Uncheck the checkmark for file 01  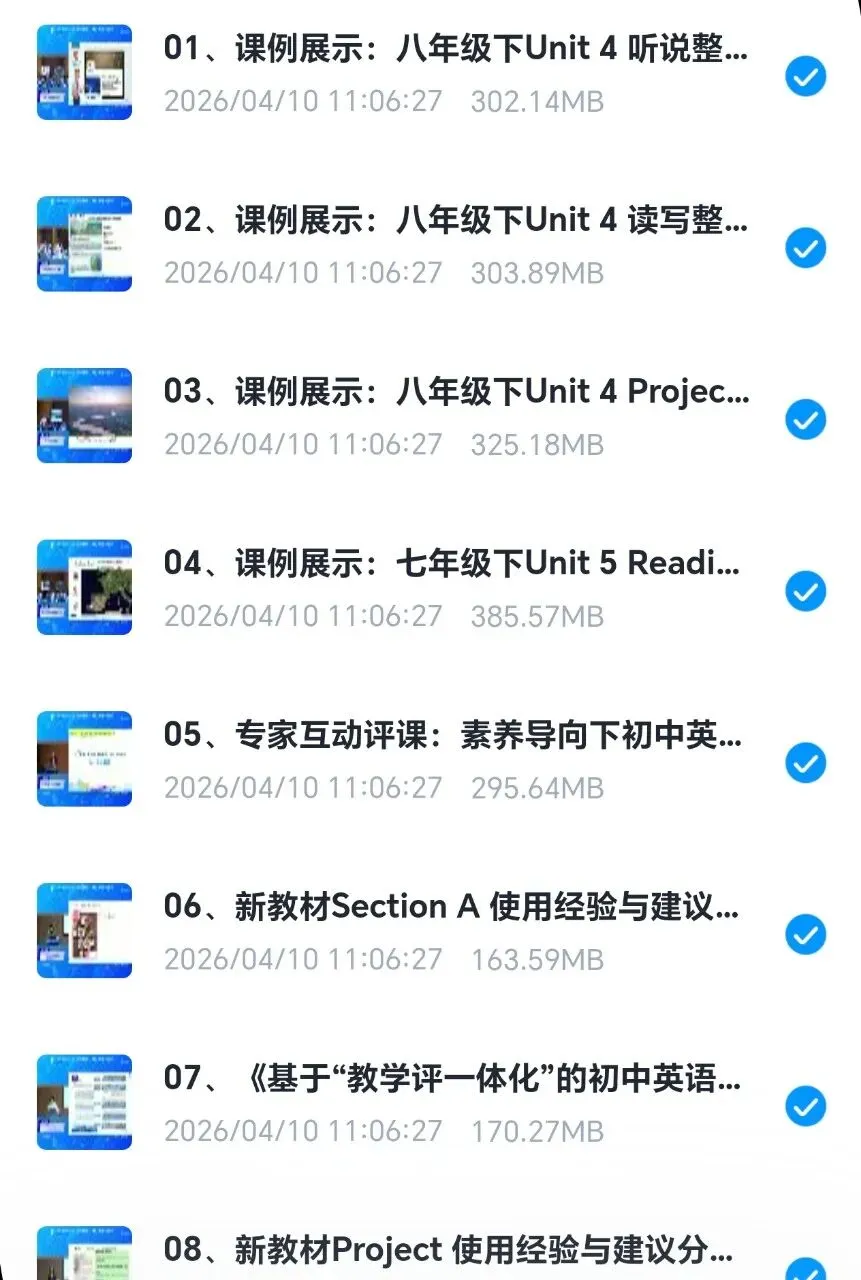tap(805, 76)
